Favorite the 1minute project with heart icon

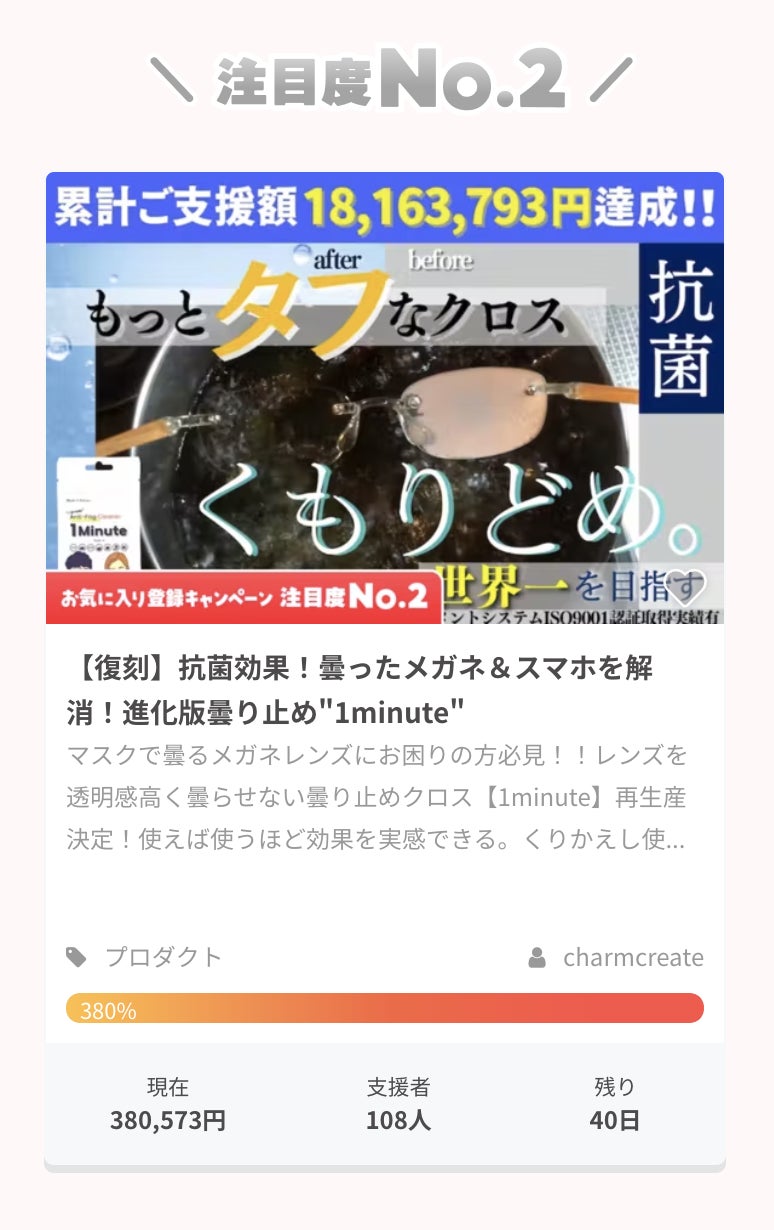pos(685,584)
